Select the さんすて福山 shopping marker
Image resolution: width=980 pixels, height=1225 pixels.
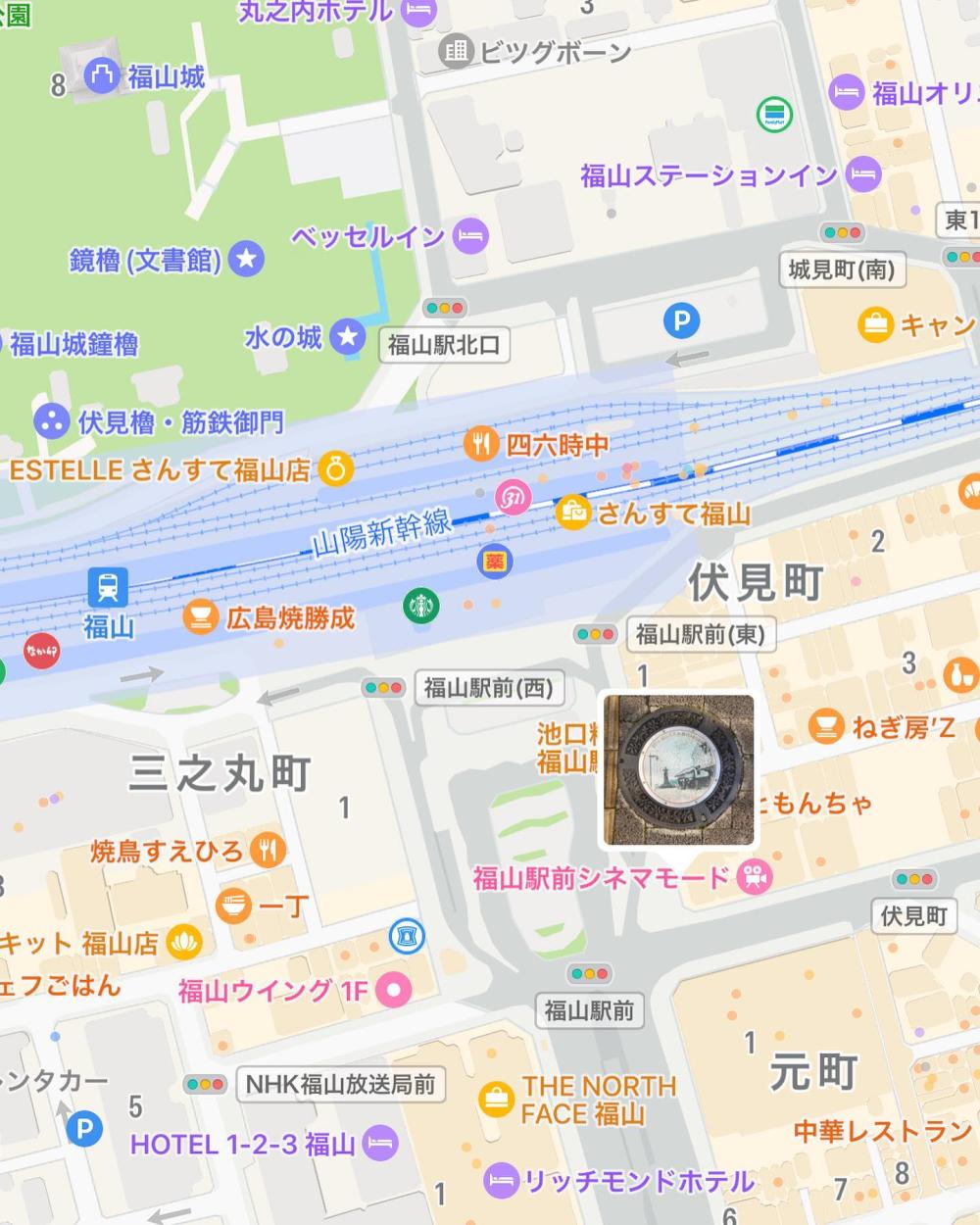click(x=572, y=512)
